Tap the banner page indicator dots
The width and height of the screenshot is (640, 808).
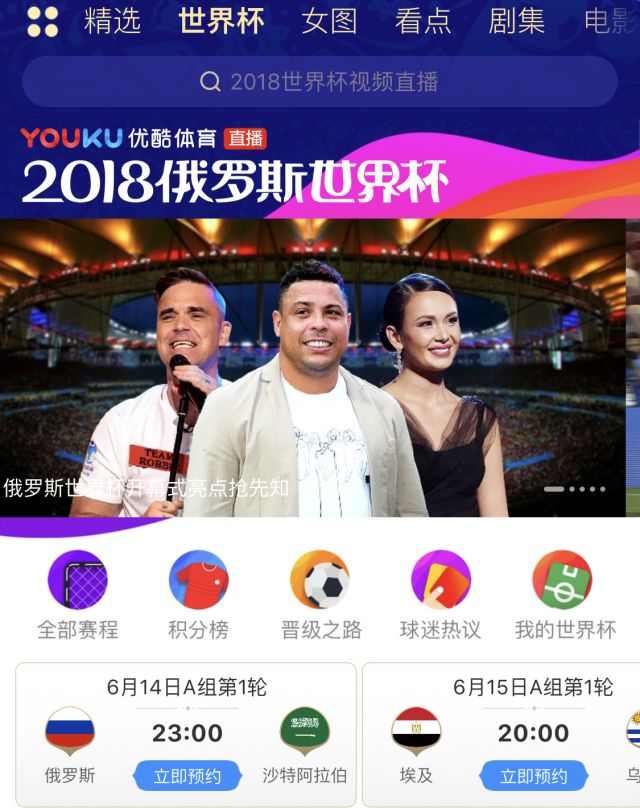(x=575, y=489)
